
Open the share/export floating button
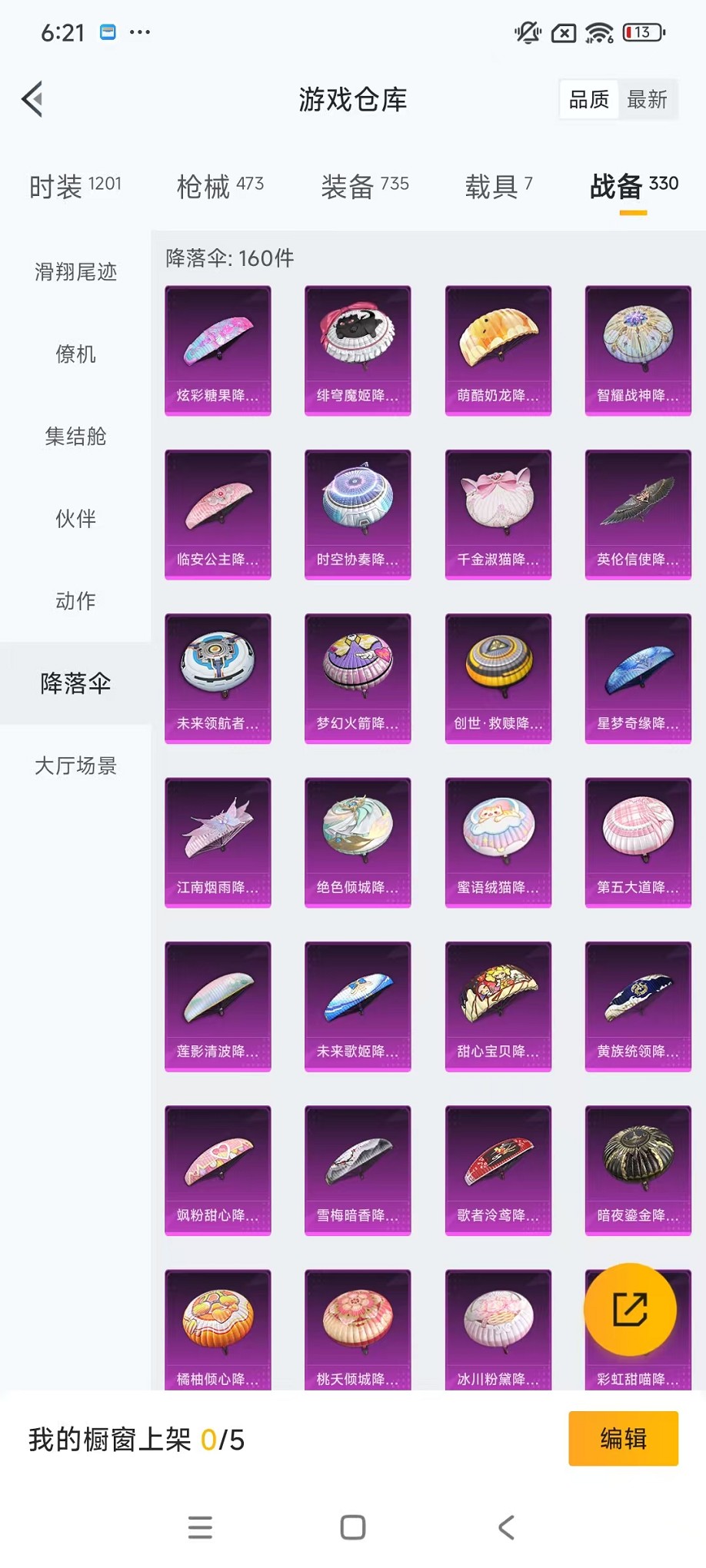tap(630, 1310)
